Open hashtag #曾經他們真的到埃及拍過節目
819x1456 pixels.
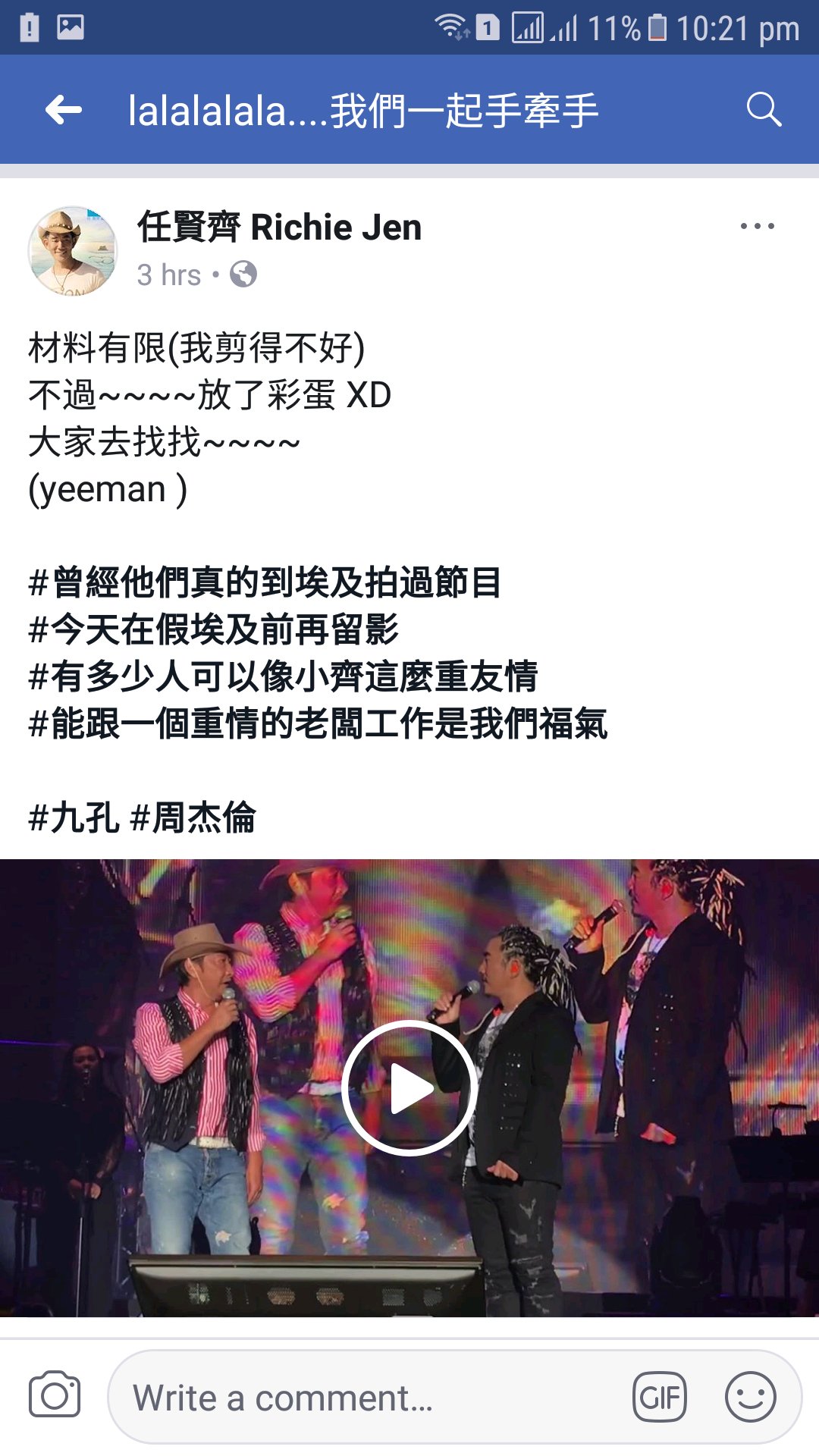(x=265, y=582)
